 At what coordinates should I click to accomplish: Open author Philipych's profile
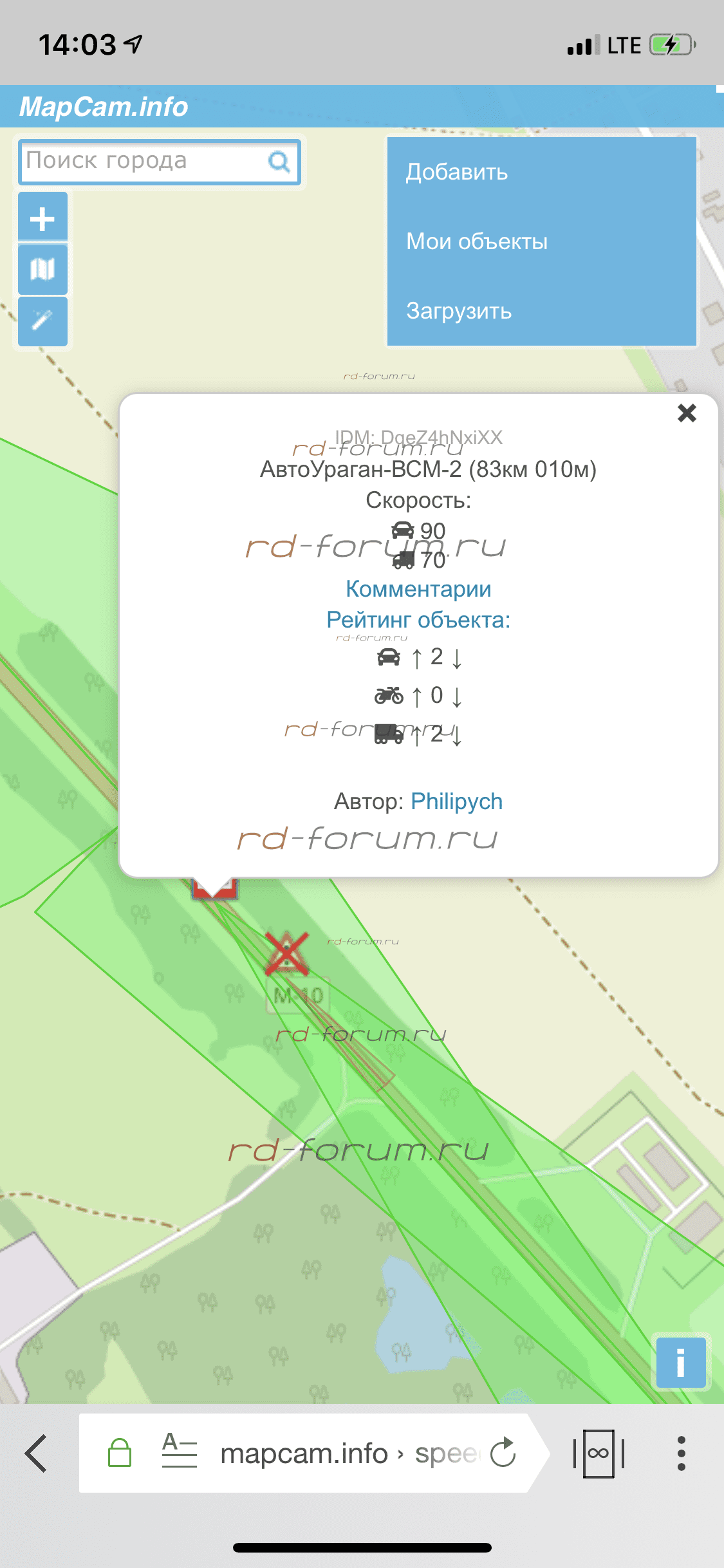(x=457, y=801)
